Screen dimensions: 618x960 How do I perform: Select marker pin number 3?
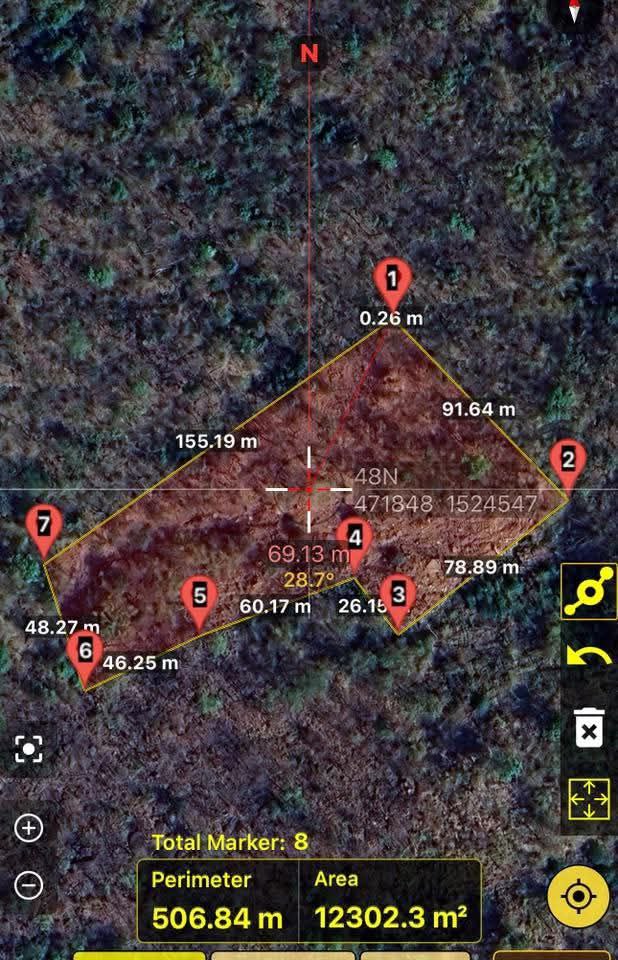pyautogui.click(x=398, y=597)
